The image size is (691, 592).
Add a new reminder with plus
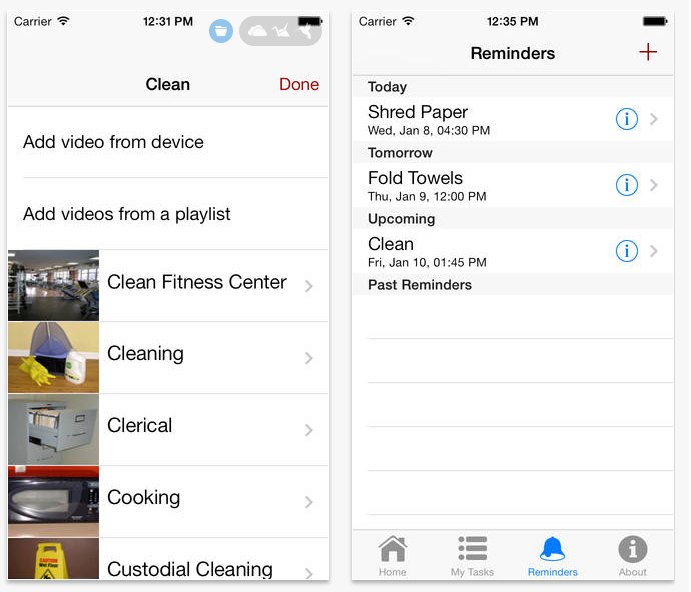[x=648, y=53]
